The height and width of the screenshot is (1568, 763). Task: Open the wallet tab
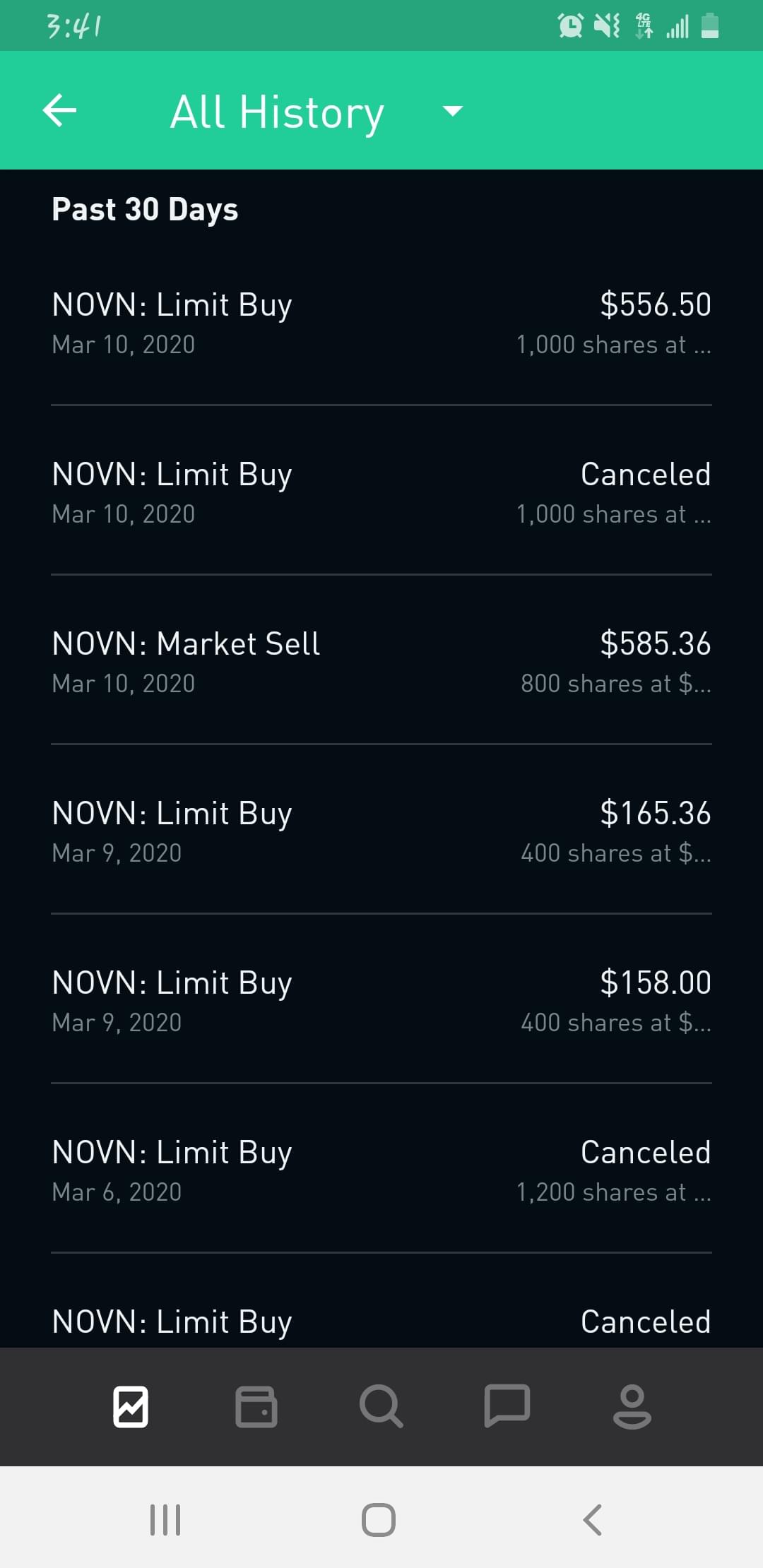256,1406
